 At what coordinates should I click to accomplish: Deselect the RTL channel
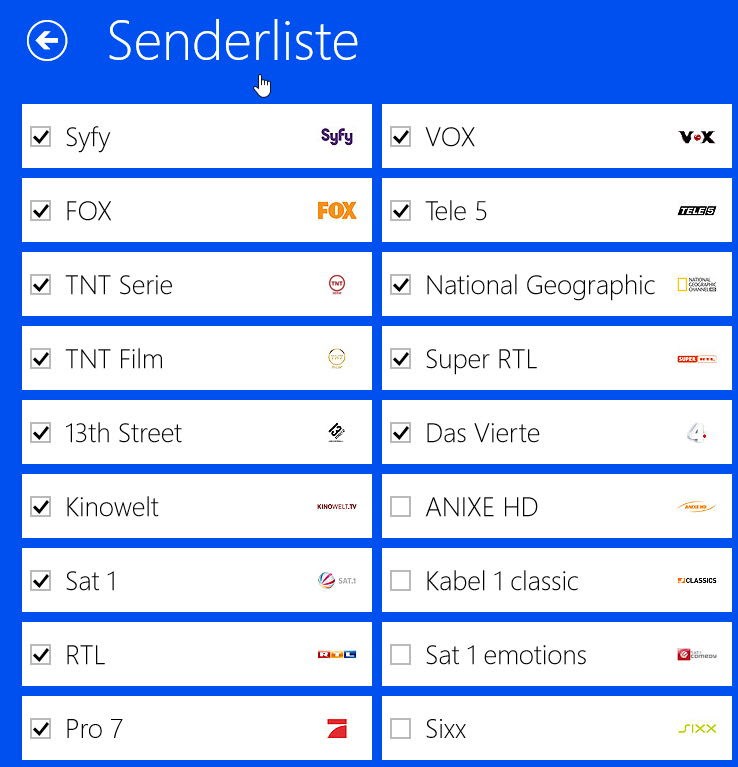point(41,655)
